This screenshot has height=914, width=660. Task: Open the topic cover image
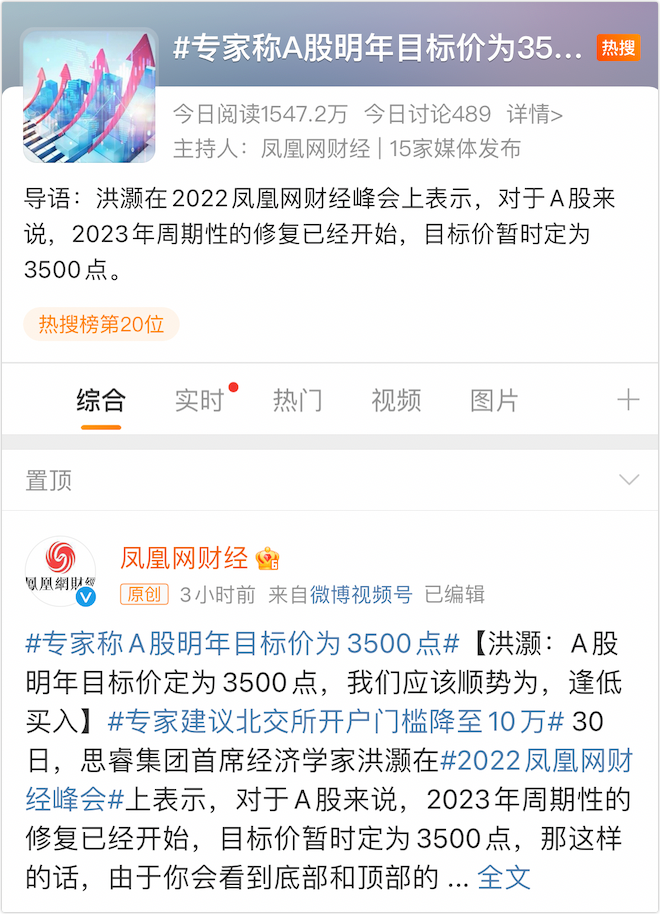[89, 97]
